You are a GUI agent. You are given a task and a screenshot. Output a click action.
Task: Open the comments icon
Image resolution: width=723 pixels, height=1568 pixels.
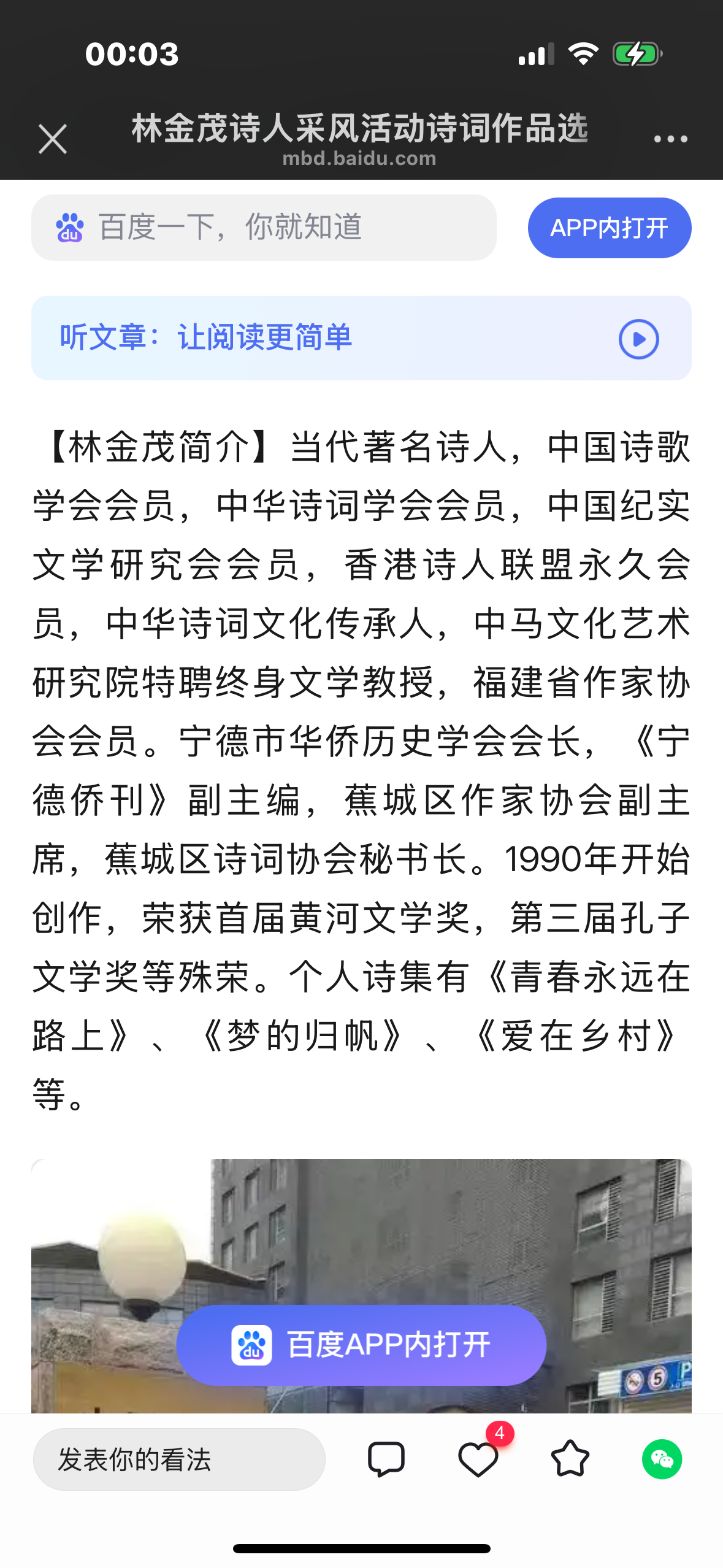386,1459
